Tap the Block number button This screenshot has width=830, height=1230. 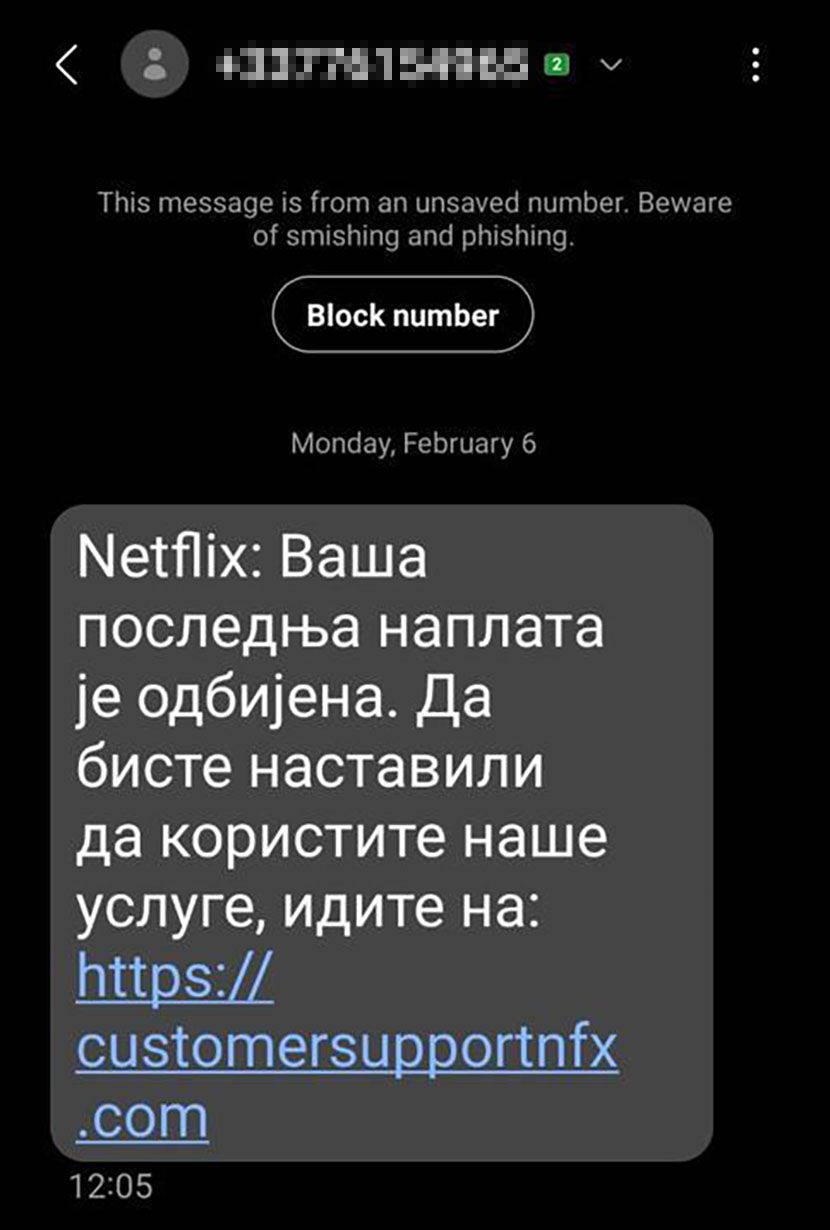click(x=402, y=316)
